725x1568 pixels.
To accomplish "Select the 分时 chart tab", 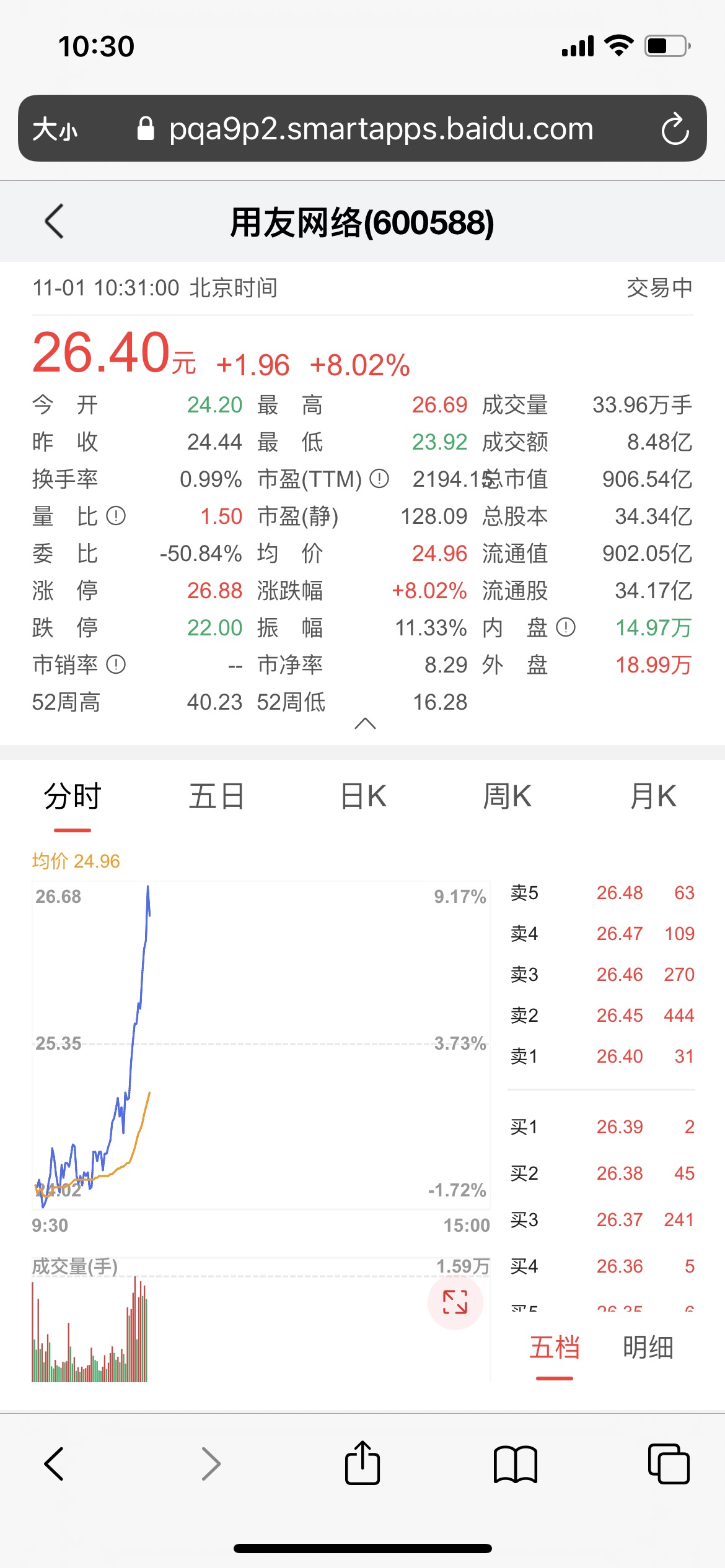I will click(x=72, y=796).
